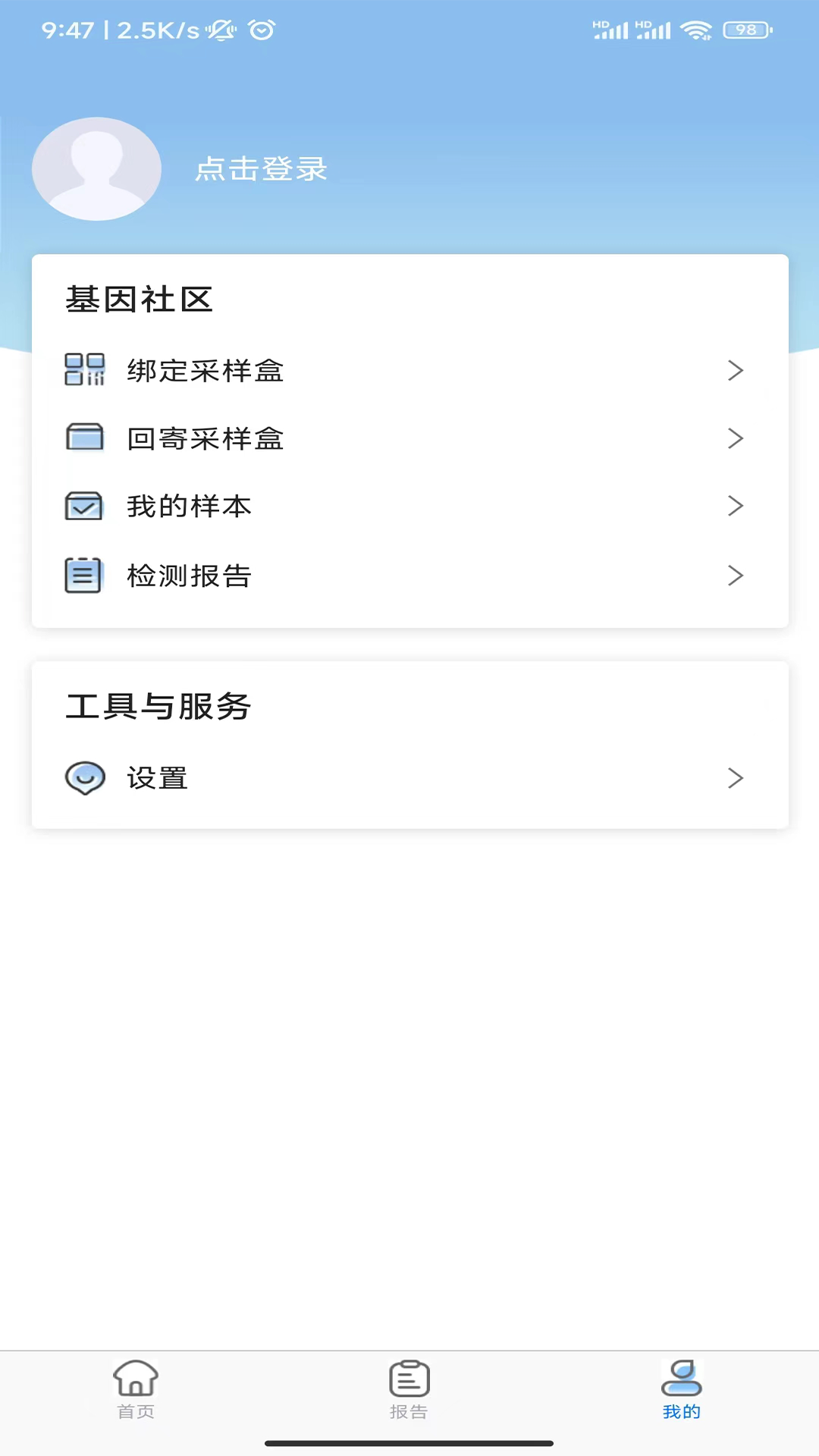Open the 我的样本 row arrow
Screen dimensions: 819x1456
735,506
